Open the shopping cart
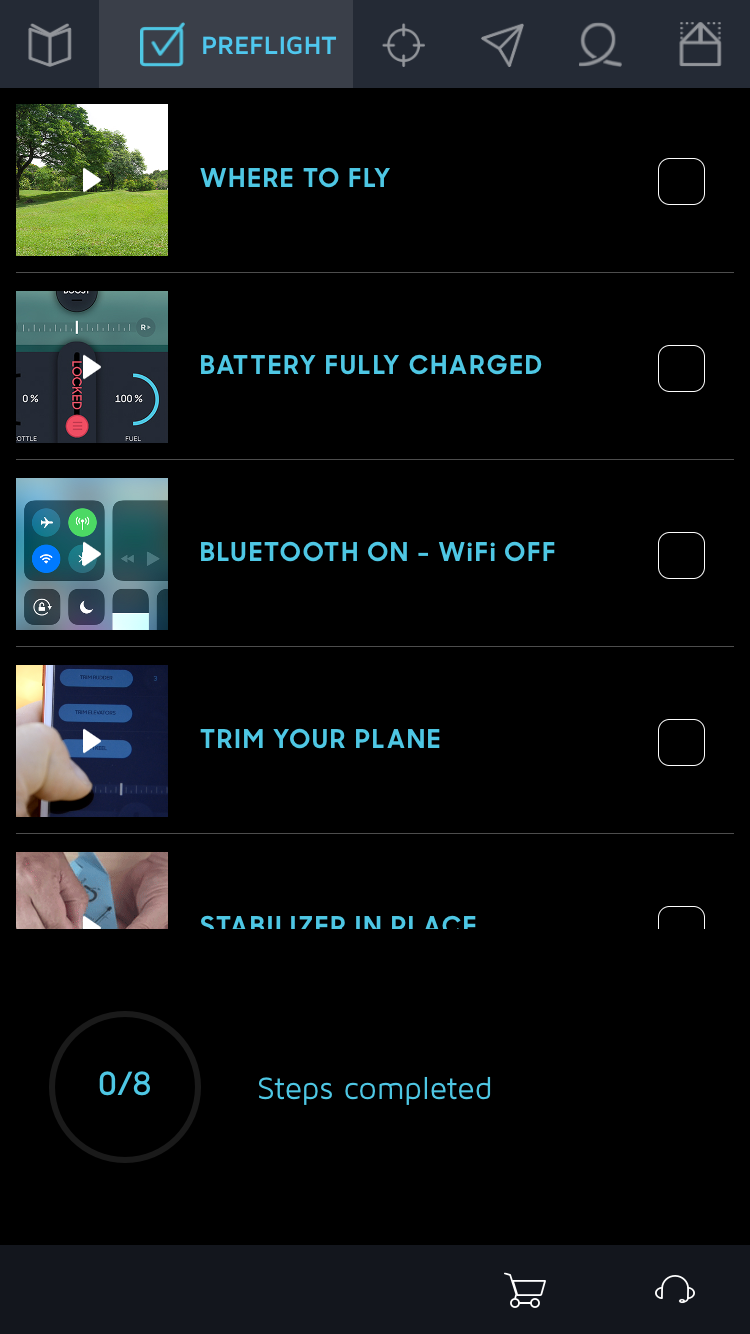 click(x=524, y=1290)
